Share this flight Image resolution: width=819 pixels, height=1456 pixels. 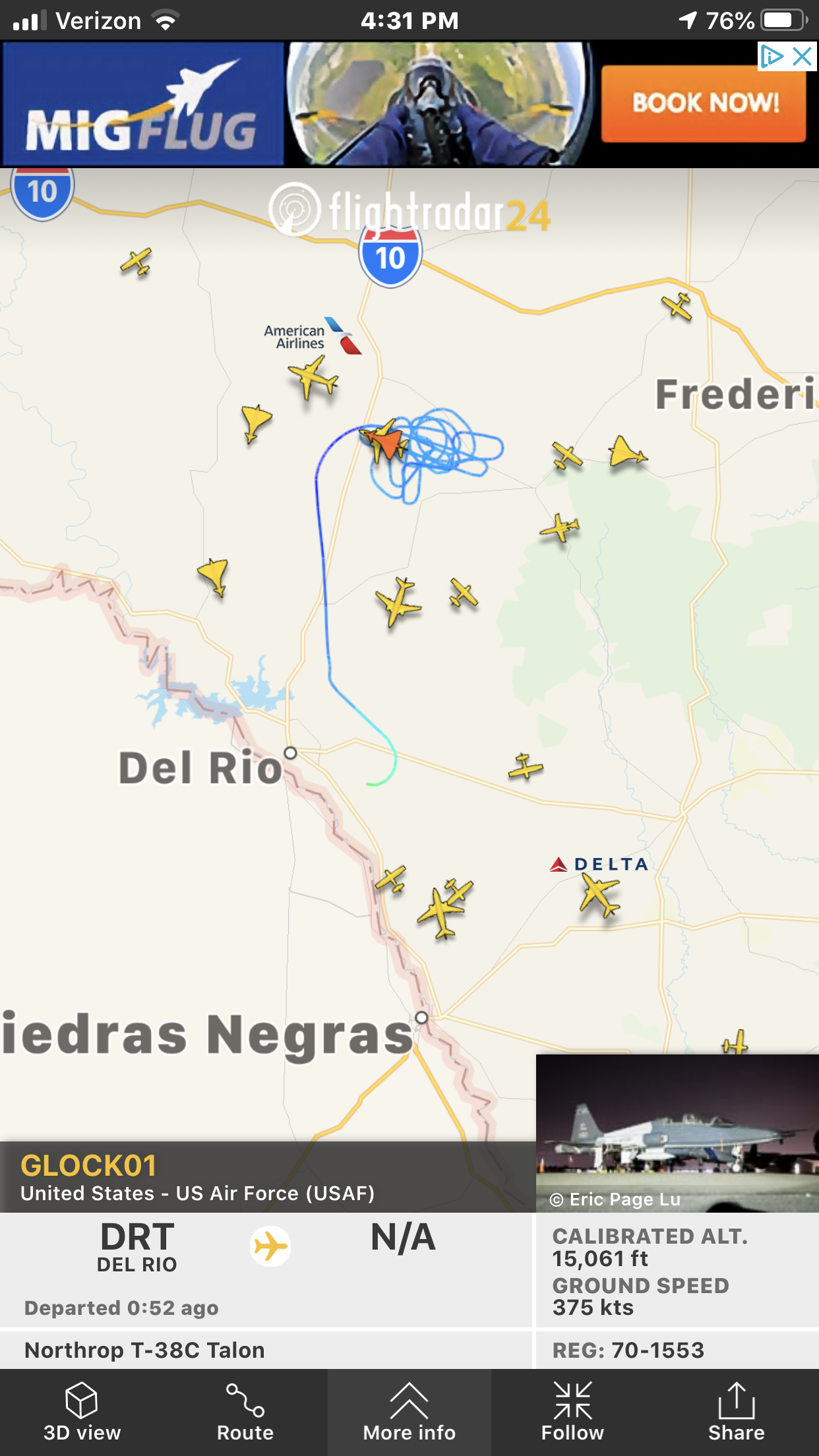click(736, 1412)
